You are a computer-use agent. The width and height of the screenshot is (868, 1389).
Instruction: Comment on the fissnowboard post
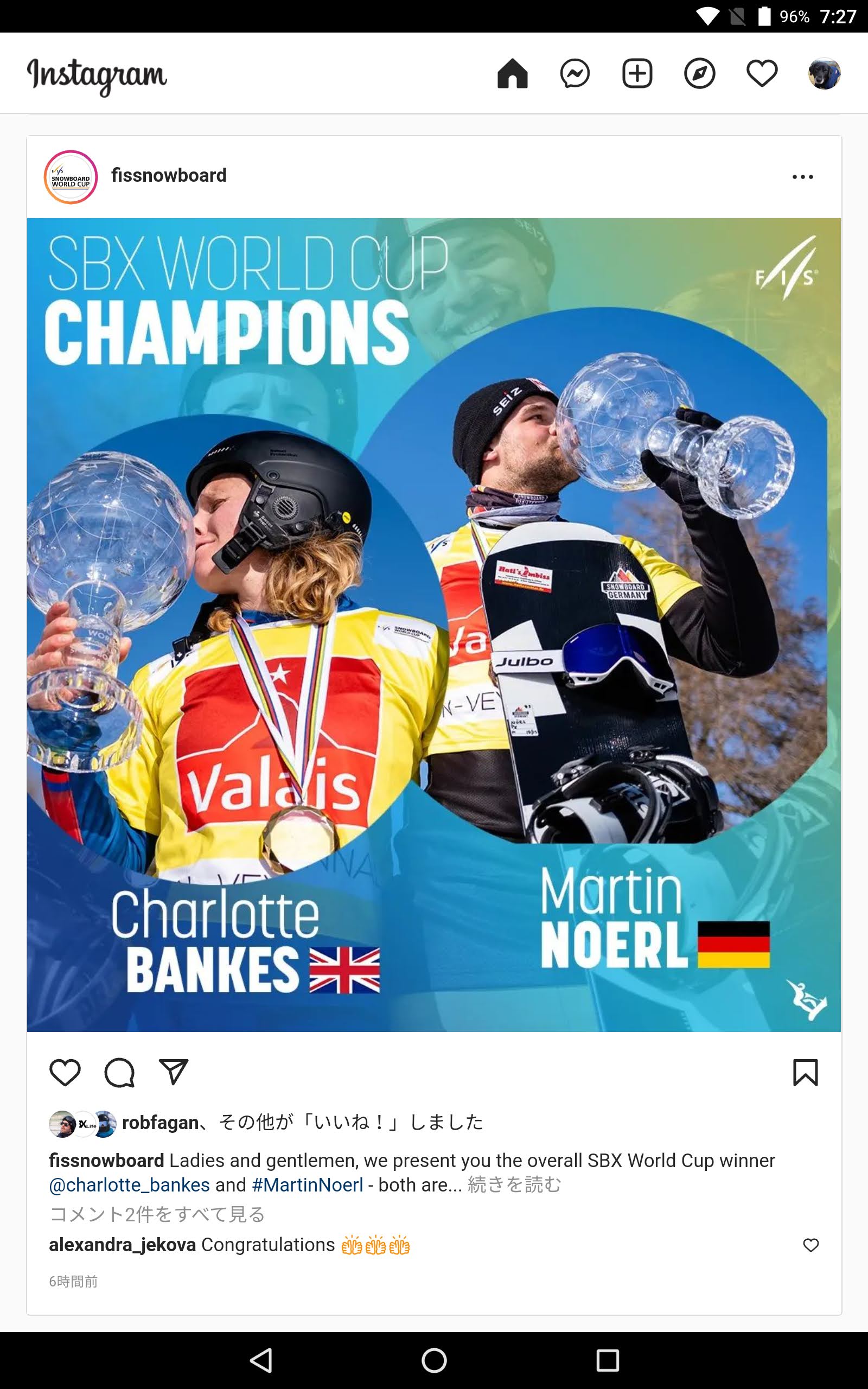(x=119, y=1072)
